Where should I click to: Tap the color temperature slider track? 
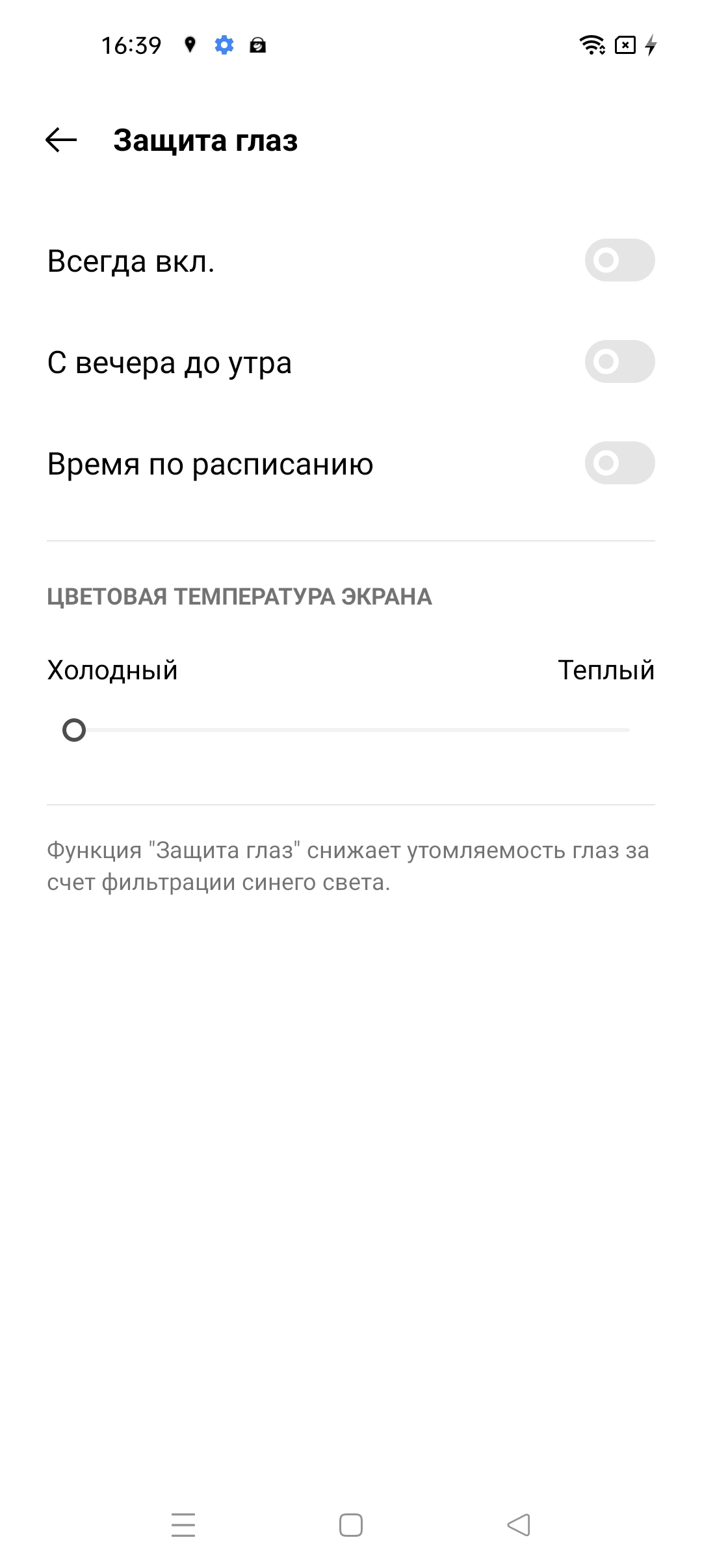click(351, 730)
